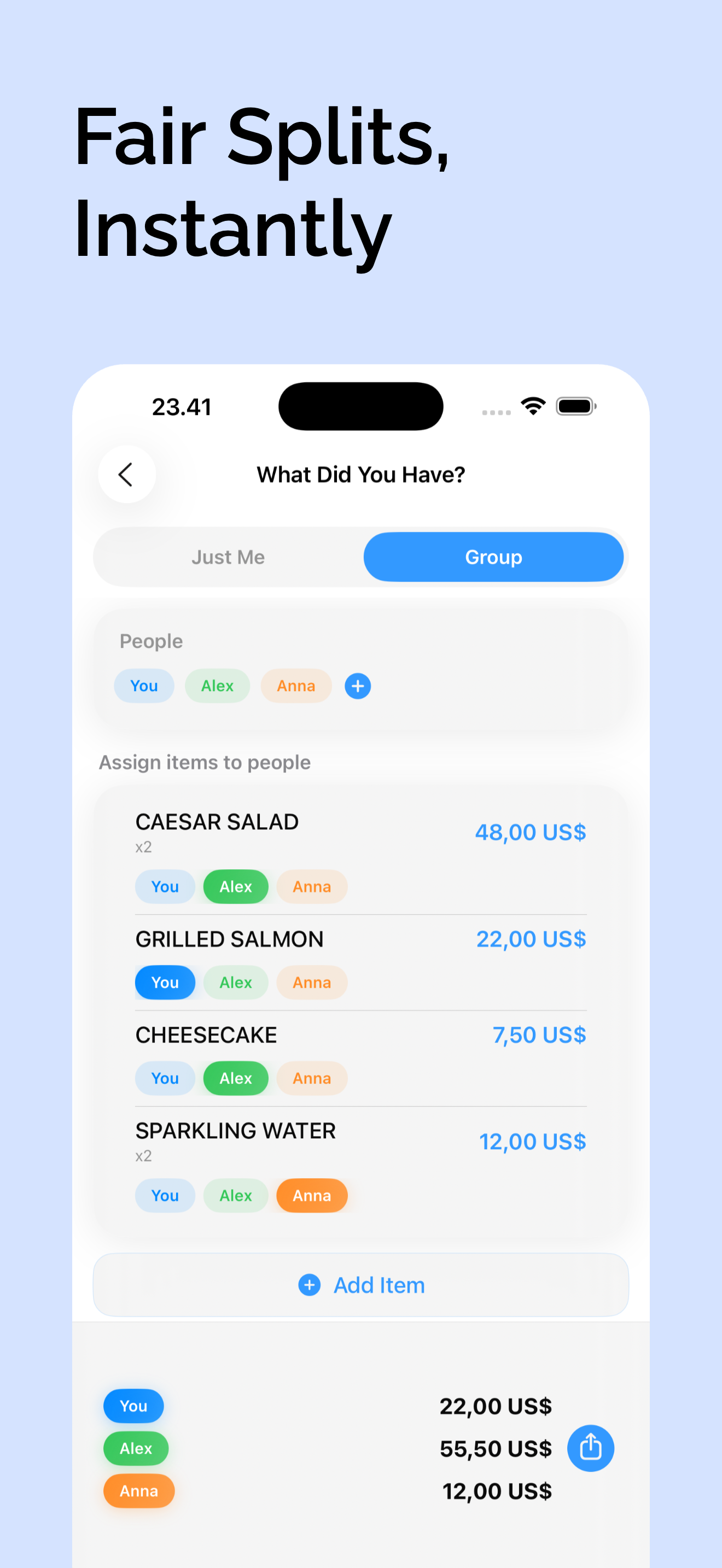Select the Anna badge in the totals summary

138,1491
